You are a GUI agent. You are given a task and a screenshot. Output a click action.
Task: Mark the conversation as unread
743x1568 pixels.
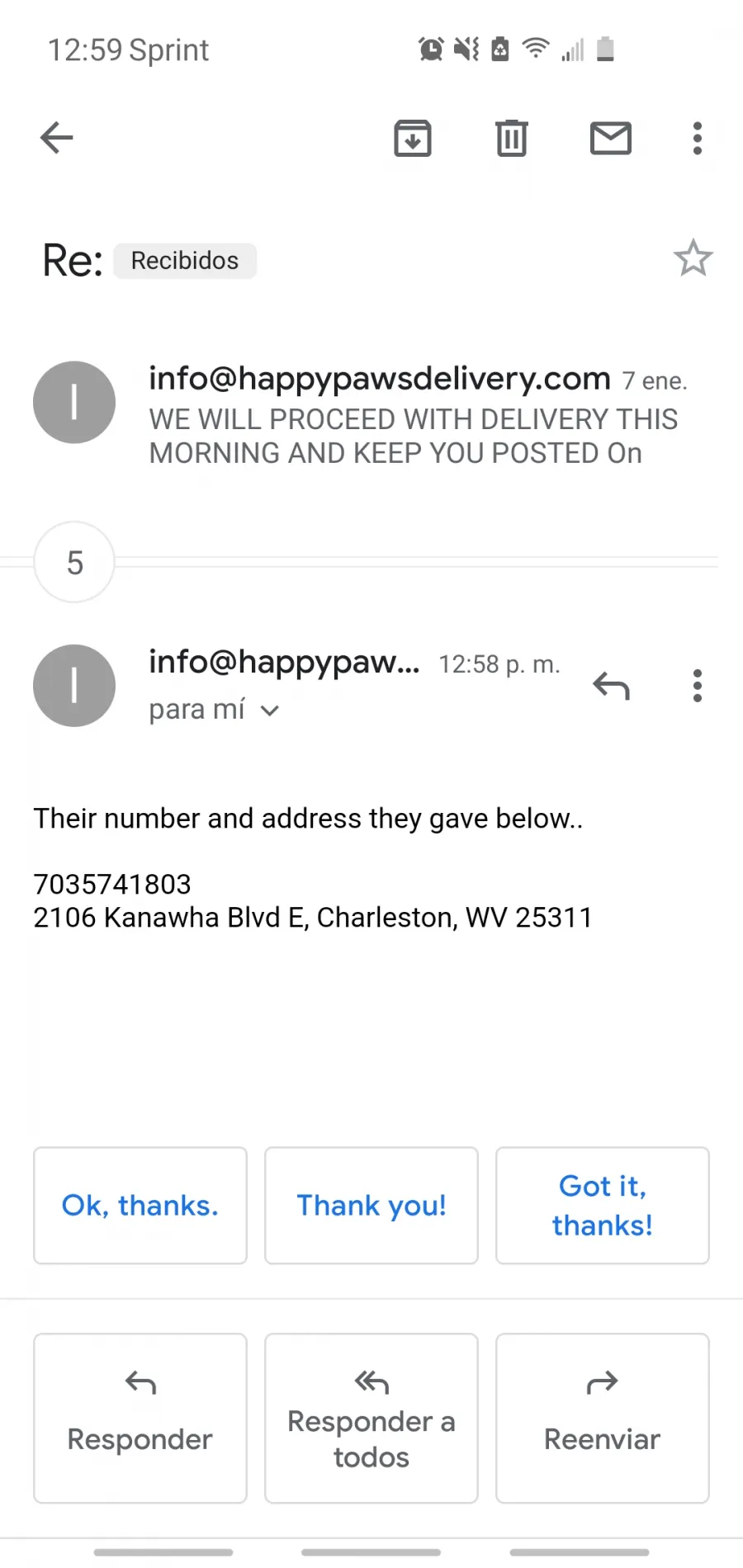[611, 138]
